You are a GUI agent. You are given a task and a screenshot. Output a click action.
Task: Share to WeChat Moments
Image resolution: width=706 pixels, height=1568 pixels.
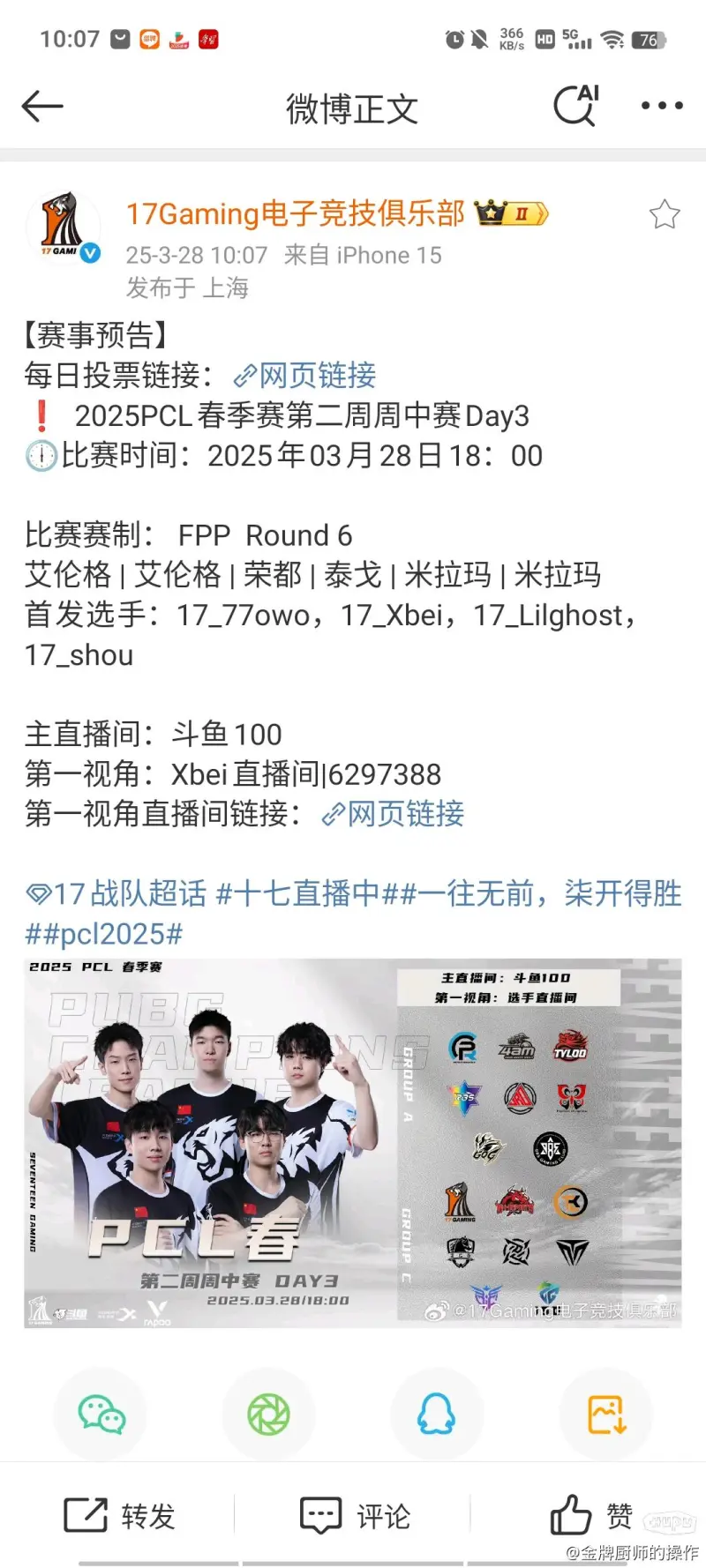[x=269, y=1415]
